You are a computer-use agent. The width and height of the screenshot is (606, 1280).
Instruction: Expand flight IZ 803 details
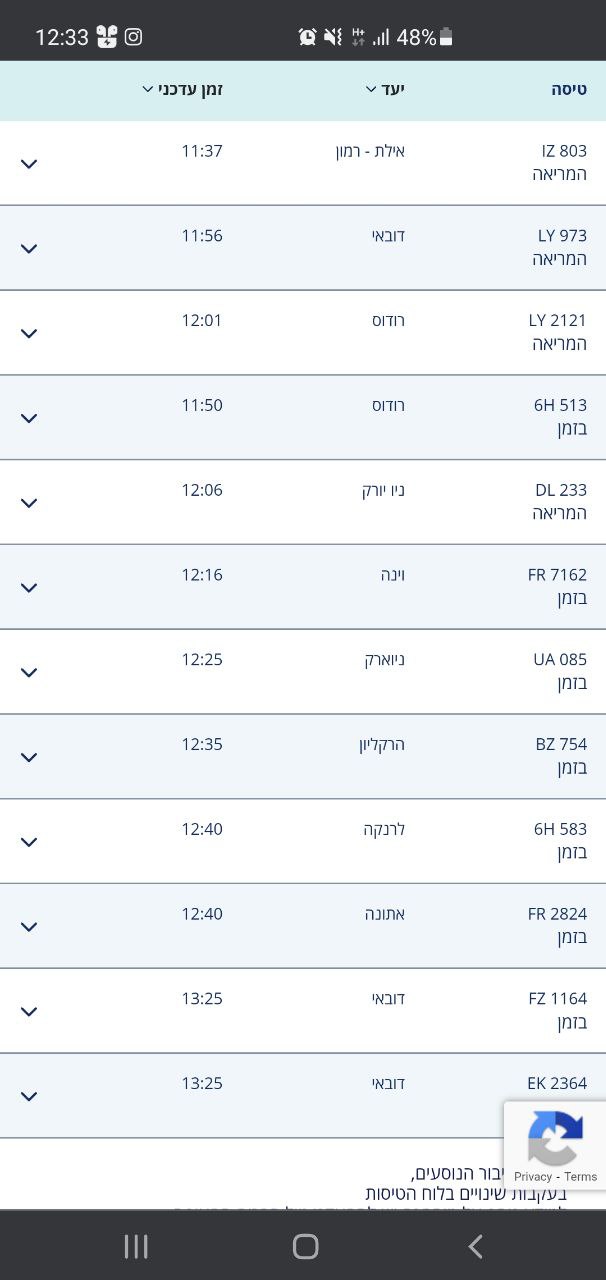(29, 164)
